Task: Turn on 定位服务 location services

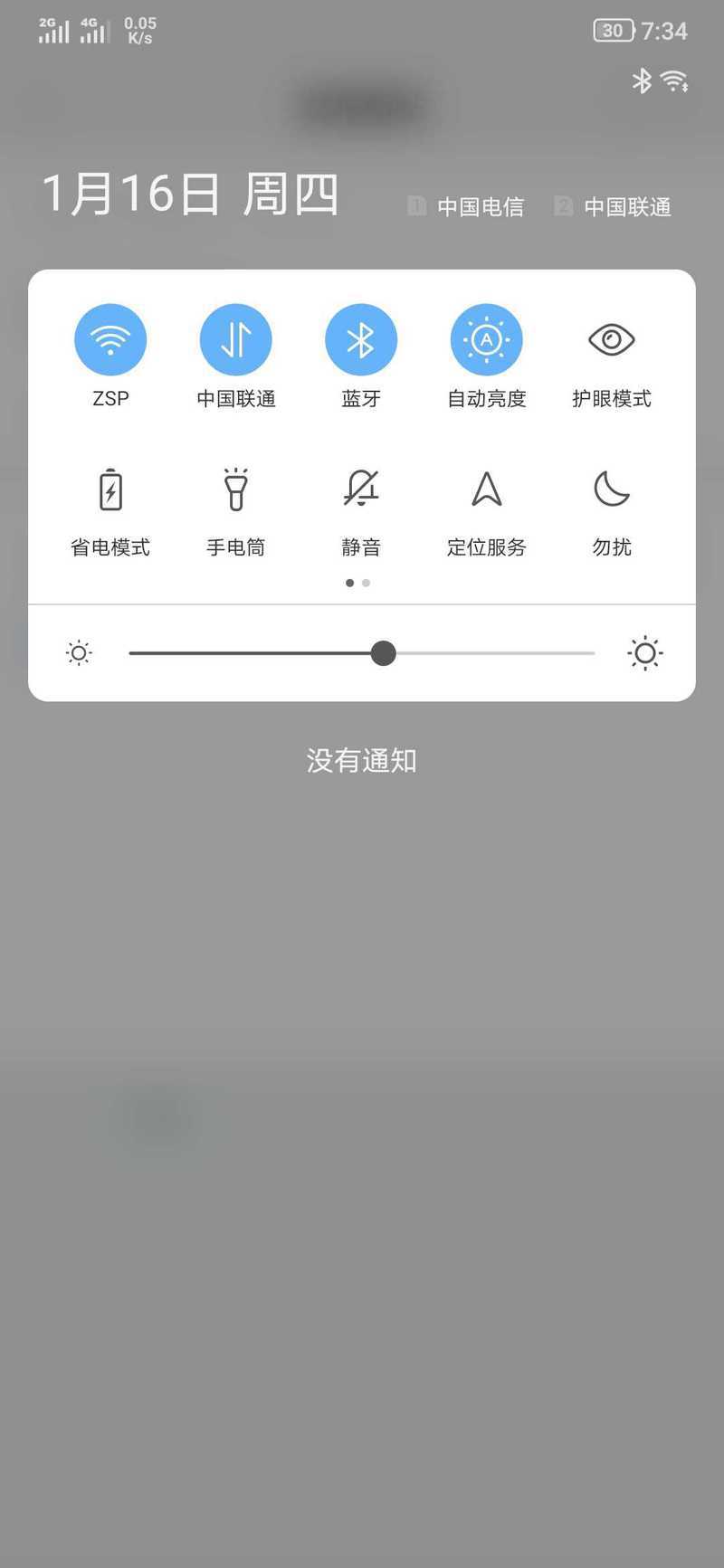Action: tap(487, 489)
